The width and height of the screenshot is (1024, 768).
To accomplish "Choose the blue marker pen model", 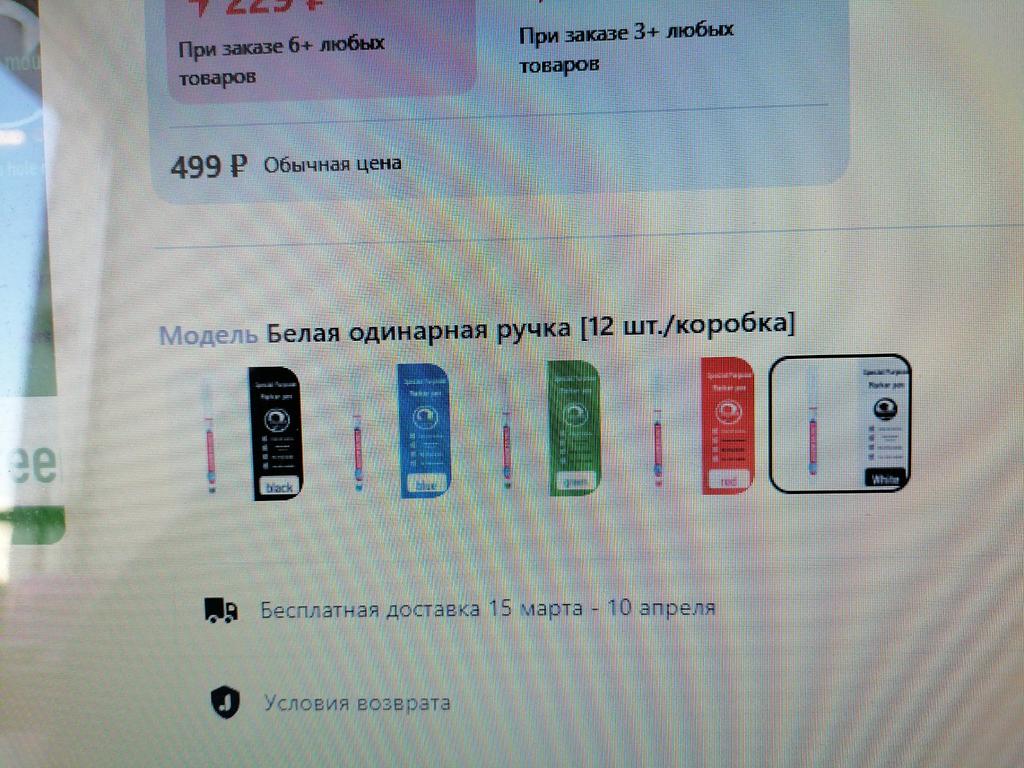I will coord(405,430).
